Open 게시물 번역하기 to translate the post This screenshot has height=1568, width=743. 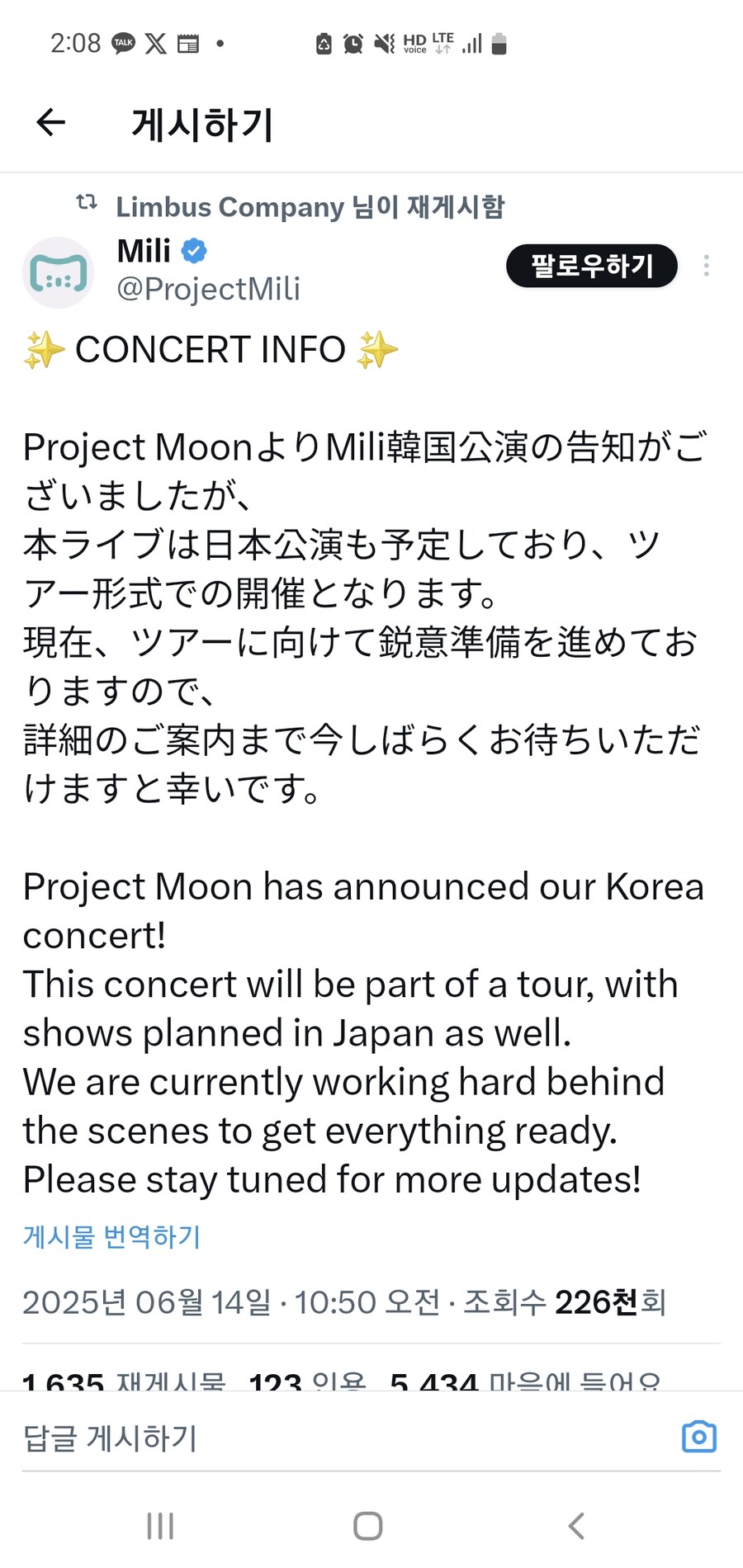point(111,1235)
